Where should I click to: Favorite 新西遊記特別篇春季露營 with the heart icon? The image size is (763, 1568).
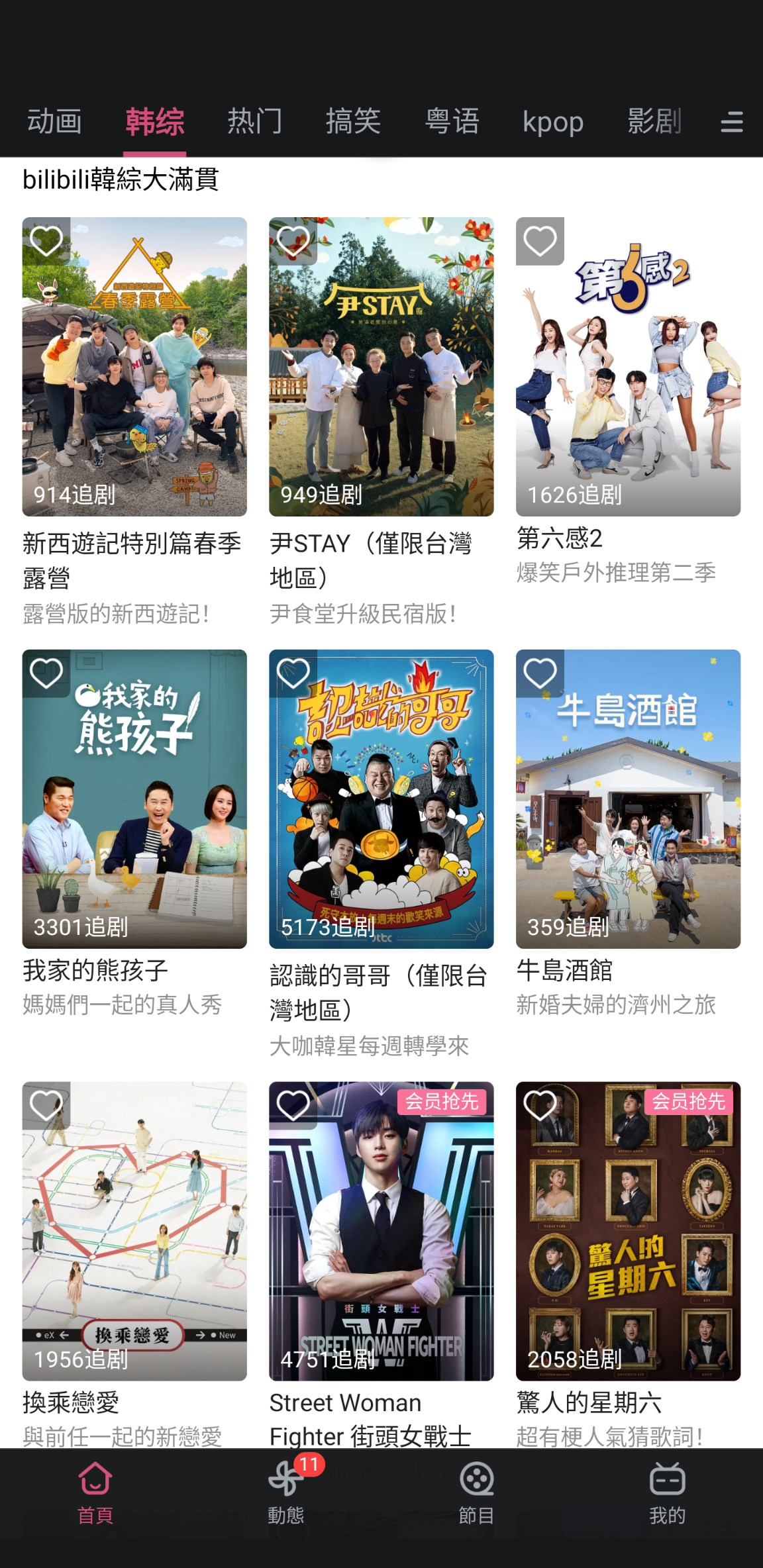tap(46, 241)
